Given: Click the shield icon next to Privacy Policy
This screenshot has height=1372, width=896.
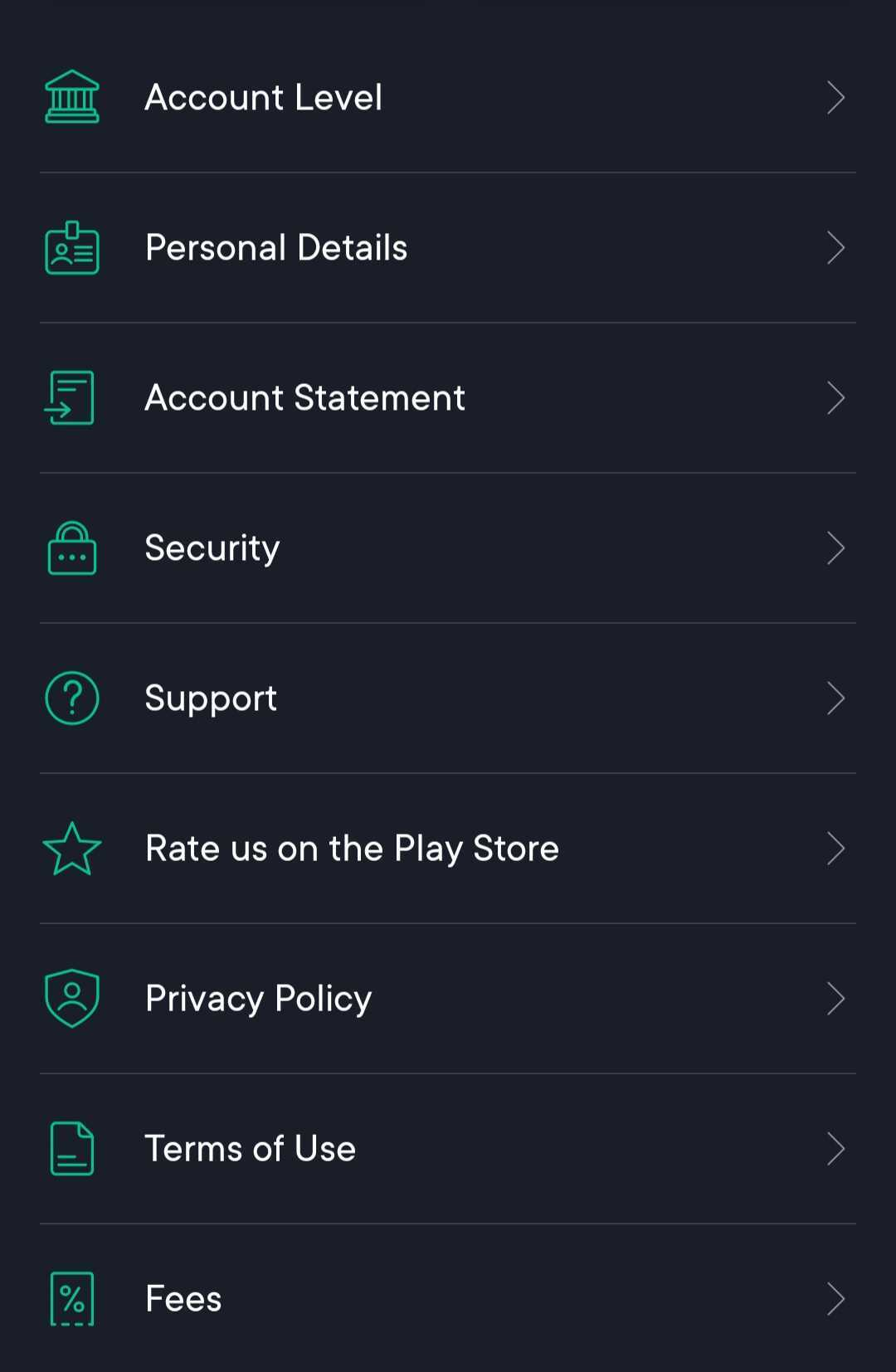Looking at the screenshot, I should point(71,998).
